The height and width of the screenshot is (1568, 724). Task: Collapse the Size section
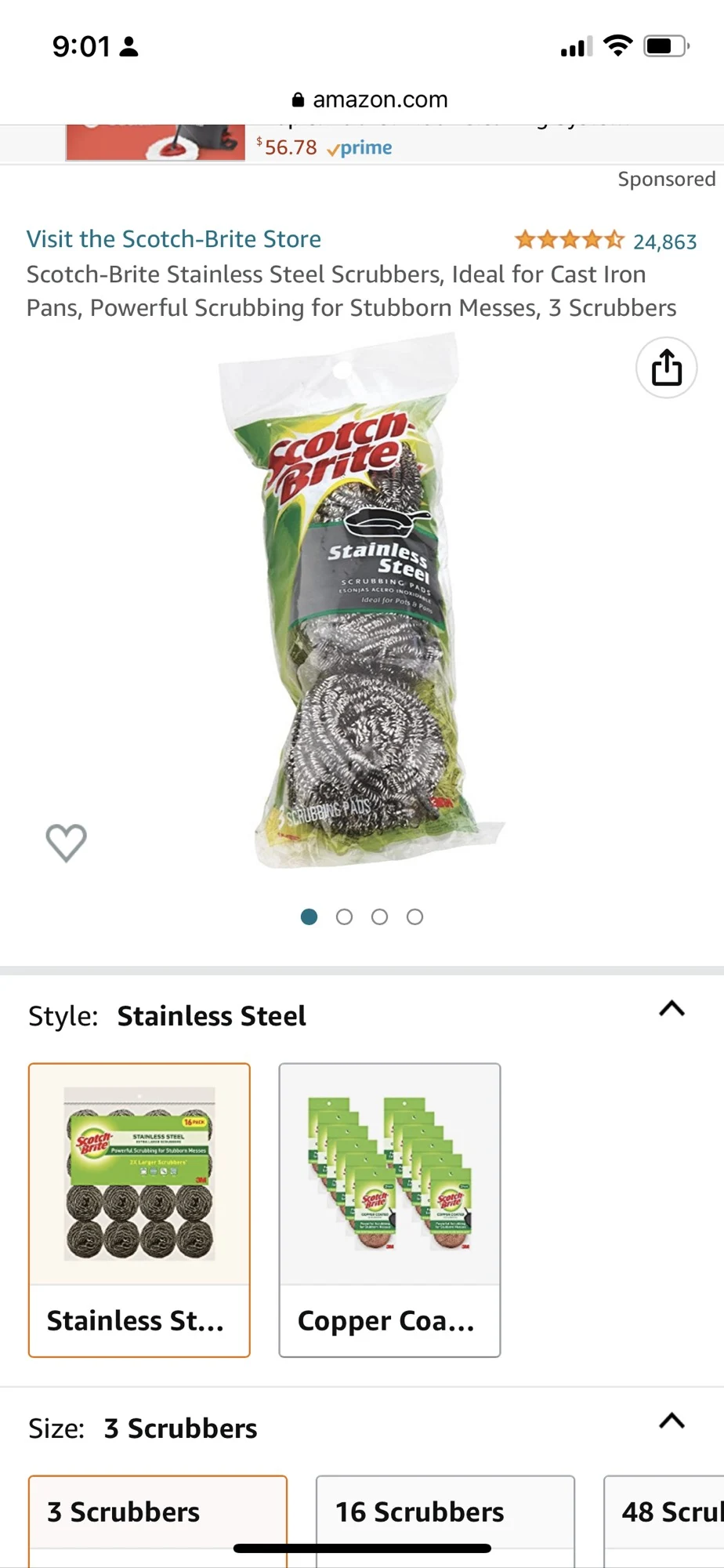pyautogui.click(x=672, y=1421)
